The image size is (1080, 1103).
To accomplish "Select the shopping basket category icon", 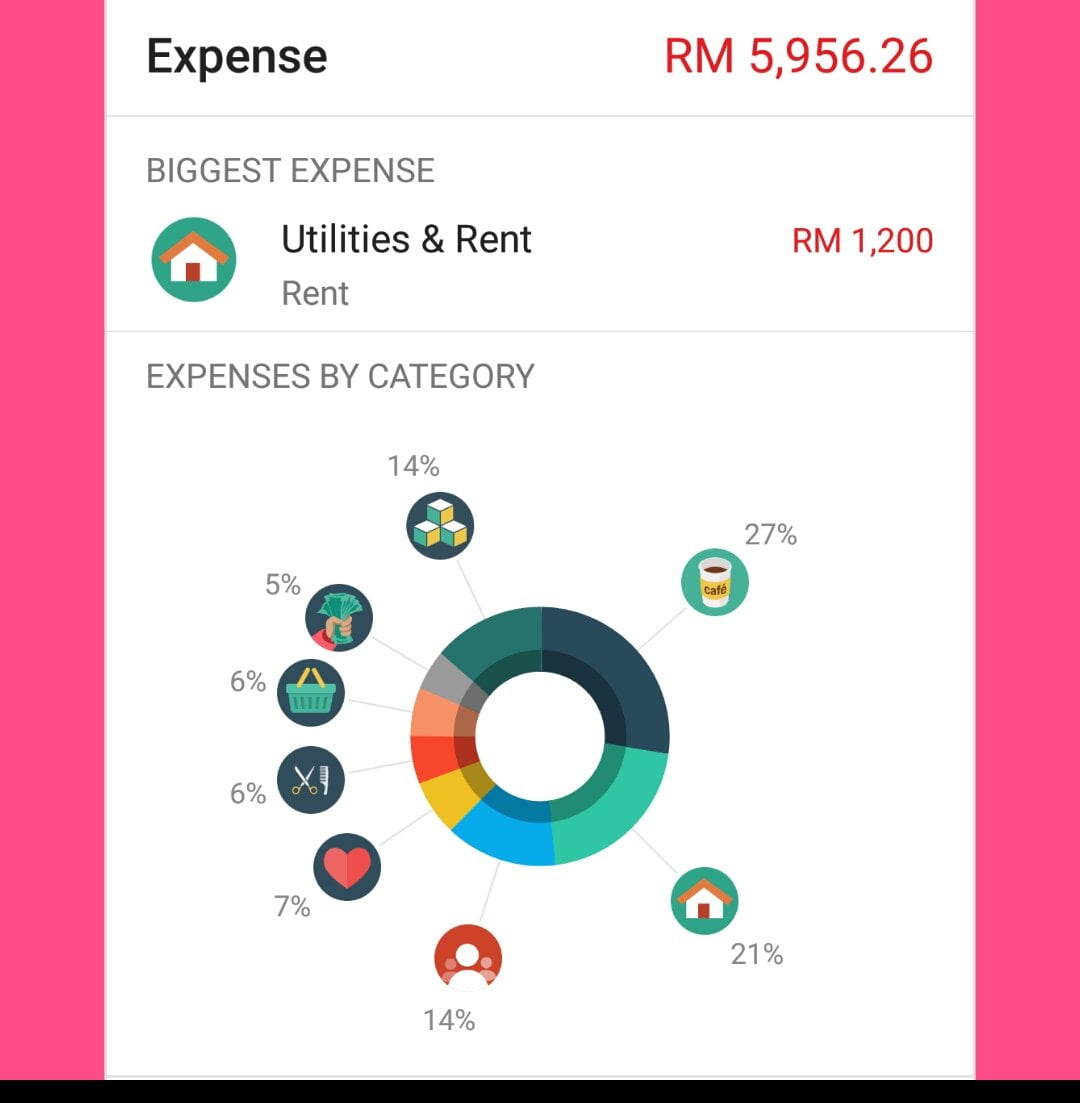I will point(310,692).
